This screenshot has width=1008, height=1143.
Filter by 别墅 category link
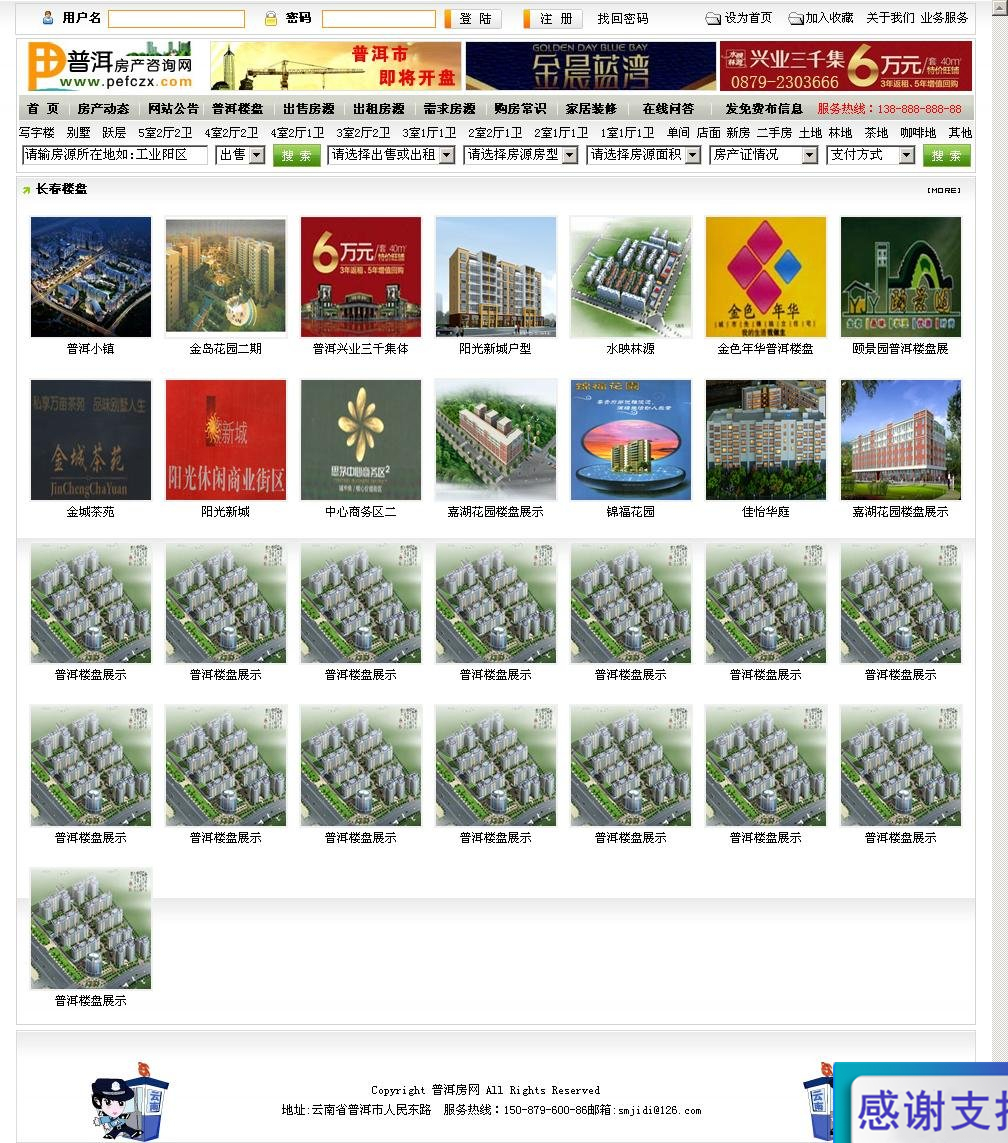(x=78, y=133)
